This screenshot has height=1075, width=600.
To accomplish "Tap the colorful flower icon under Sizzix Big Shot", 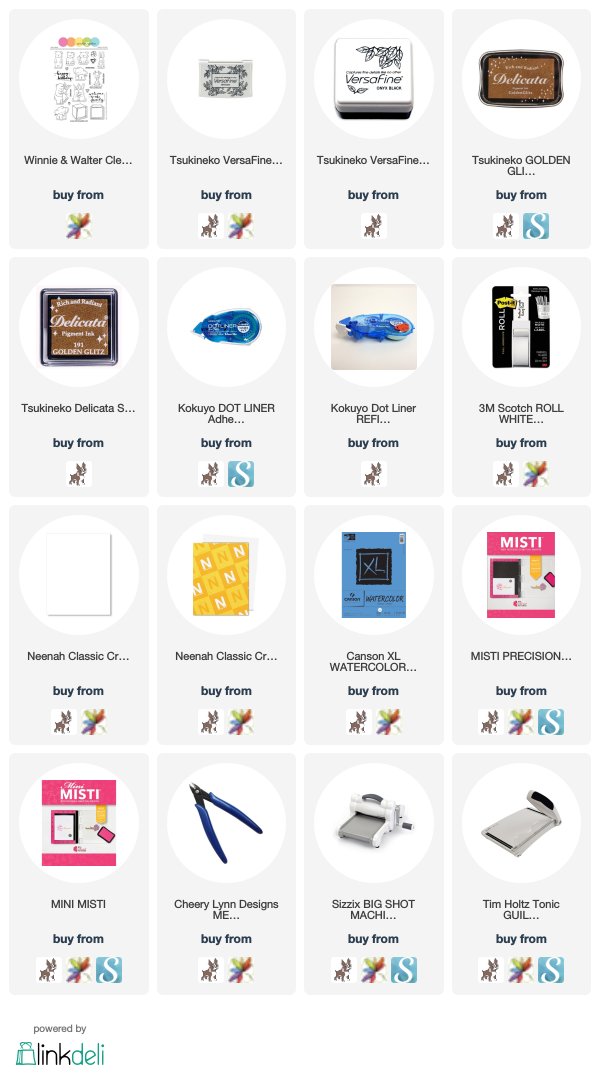I will pos(374,971).
